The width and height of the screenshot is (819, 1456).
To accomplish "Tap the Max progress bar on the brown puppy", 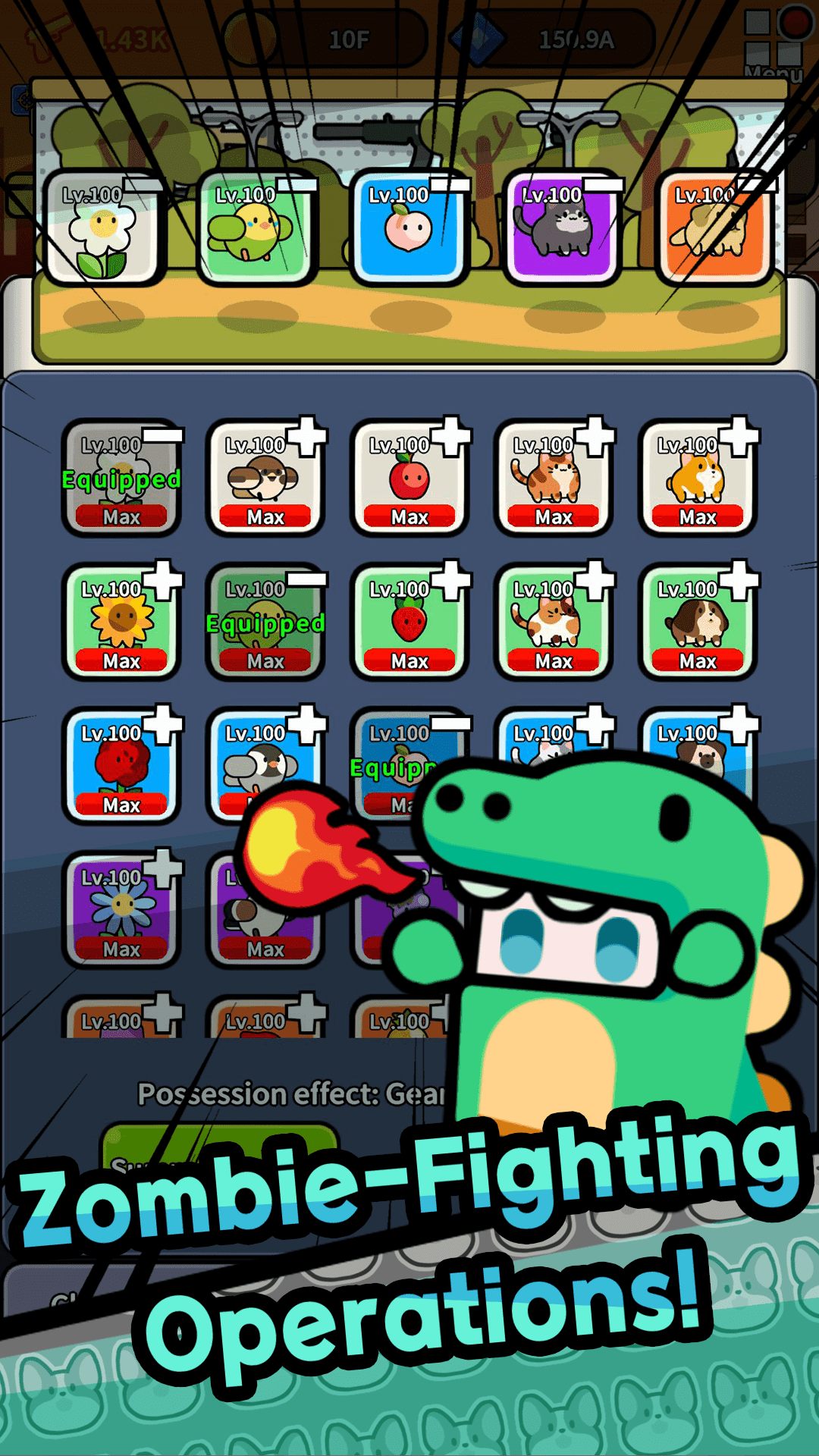I will pos(697,660).
